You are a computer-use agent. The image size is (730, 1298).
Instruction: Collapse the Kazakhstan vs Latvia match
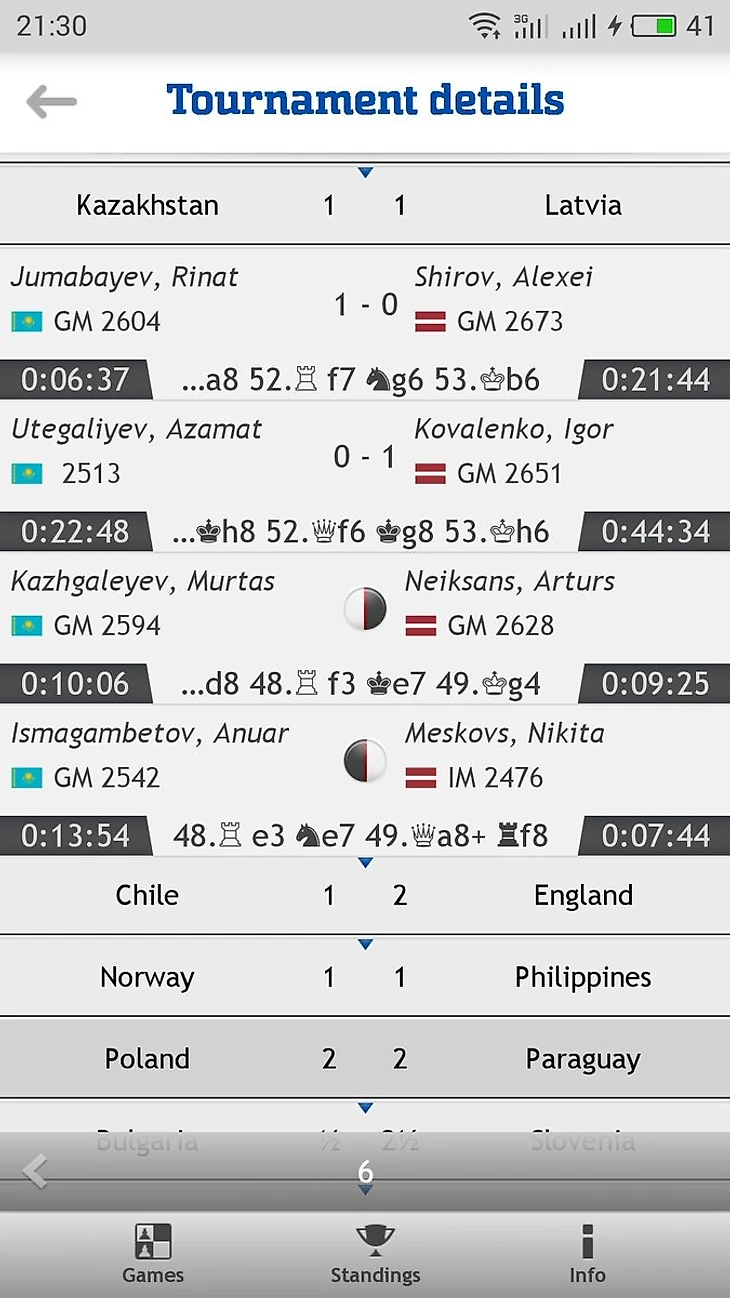(364, 205)
